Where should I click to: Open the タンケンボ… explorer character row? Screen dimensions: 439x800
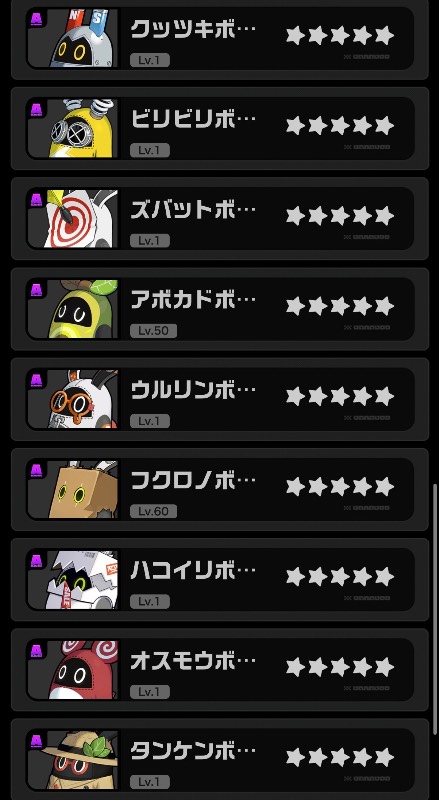pyautogui.click(x=220, y=760)
